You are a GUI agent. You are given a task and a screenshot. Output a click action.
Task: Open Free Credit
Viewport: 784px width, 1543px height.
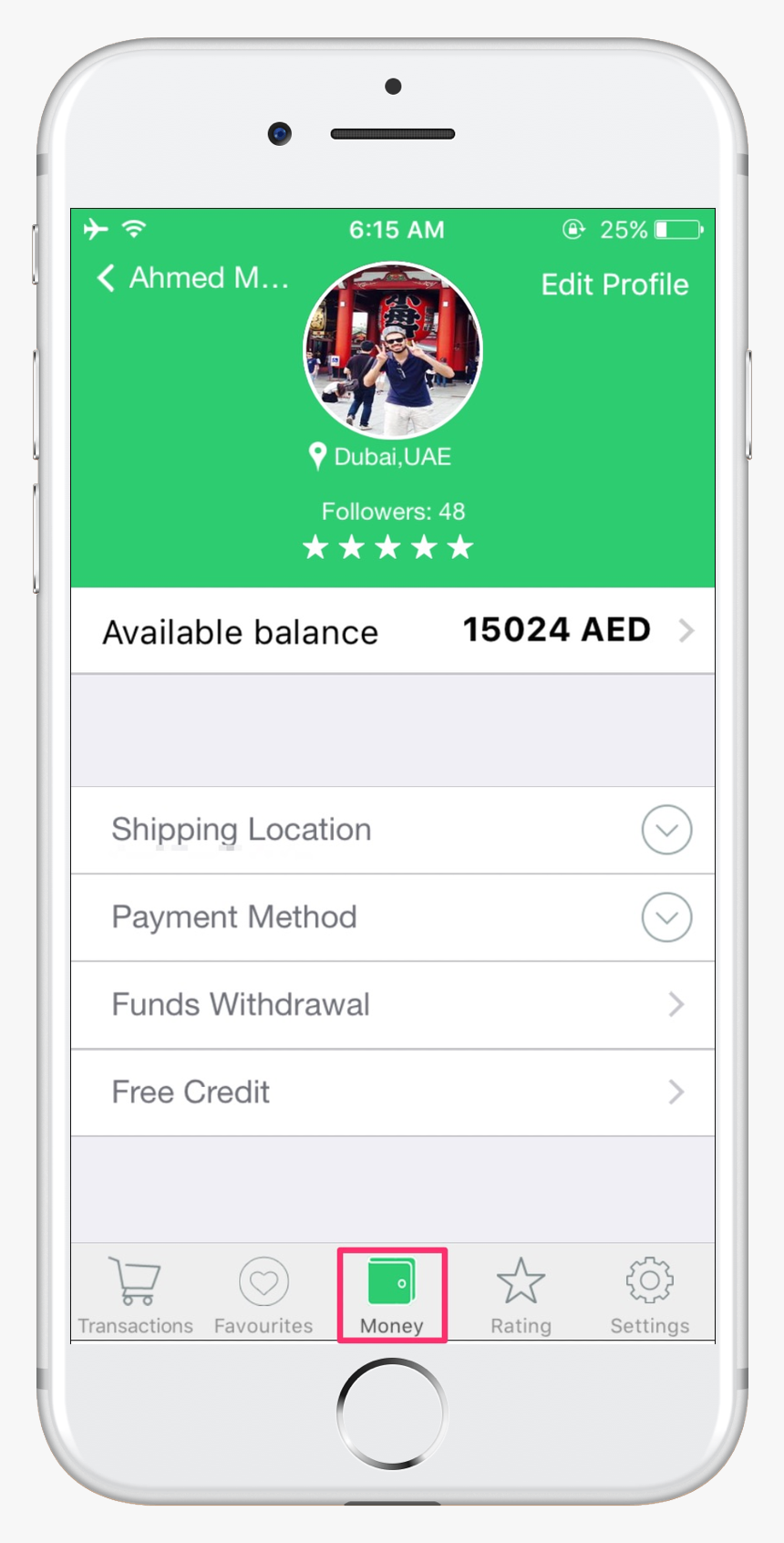393,1093
